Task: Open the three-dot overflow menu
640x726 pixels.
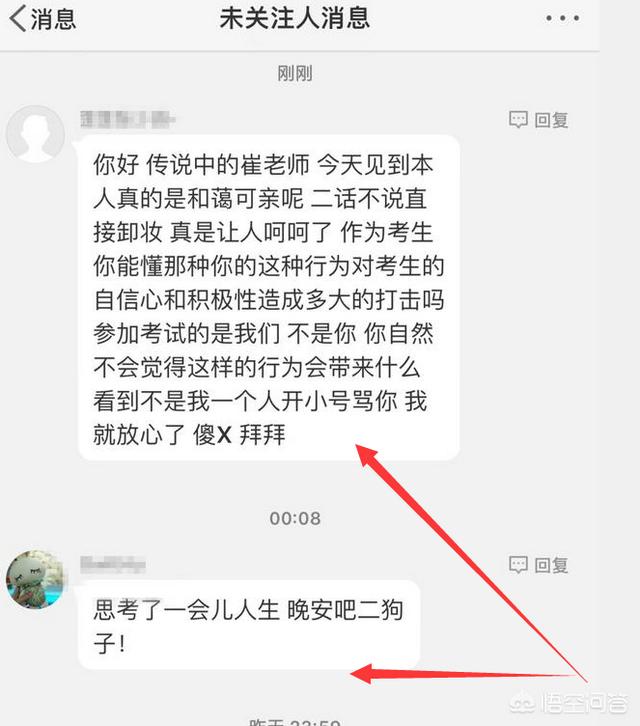Action: (562, 19)
